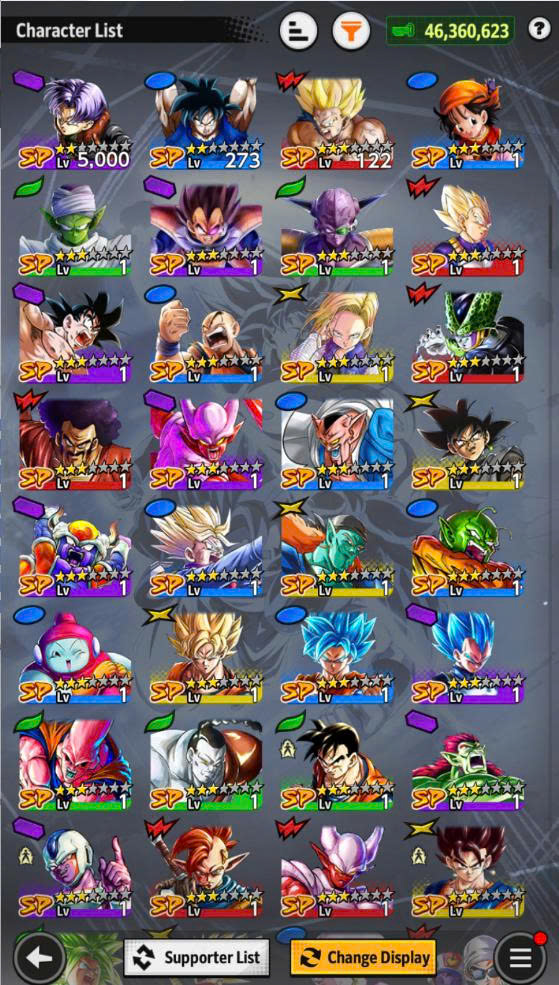Open the hamburger menu button
Image resolution: width=559 pixels, height=985 pixels.
tap(520, 958)
